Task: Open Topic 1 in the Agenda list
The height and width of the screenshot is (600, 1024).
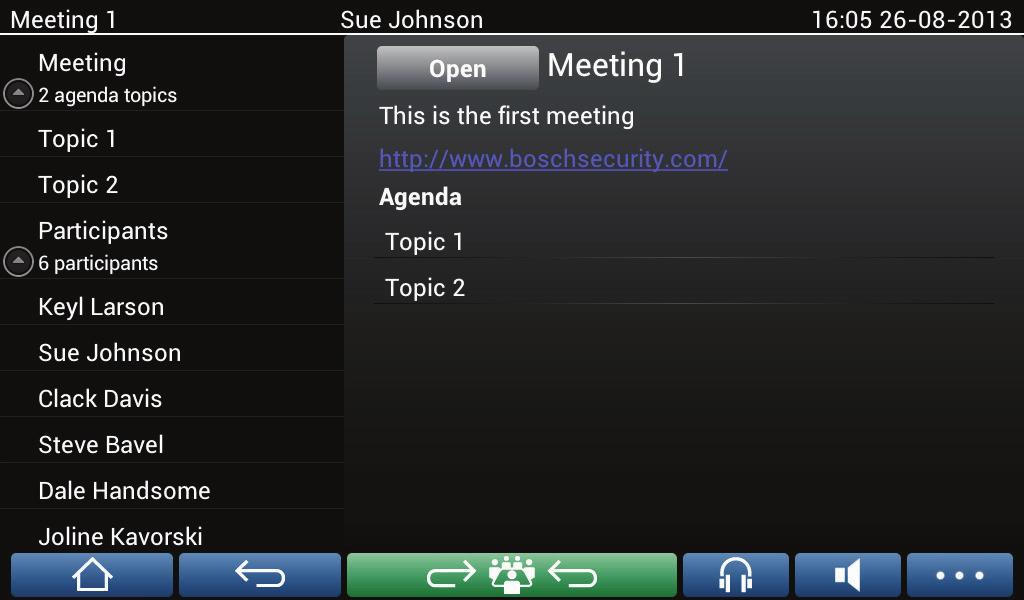Action: coord(424,242)
